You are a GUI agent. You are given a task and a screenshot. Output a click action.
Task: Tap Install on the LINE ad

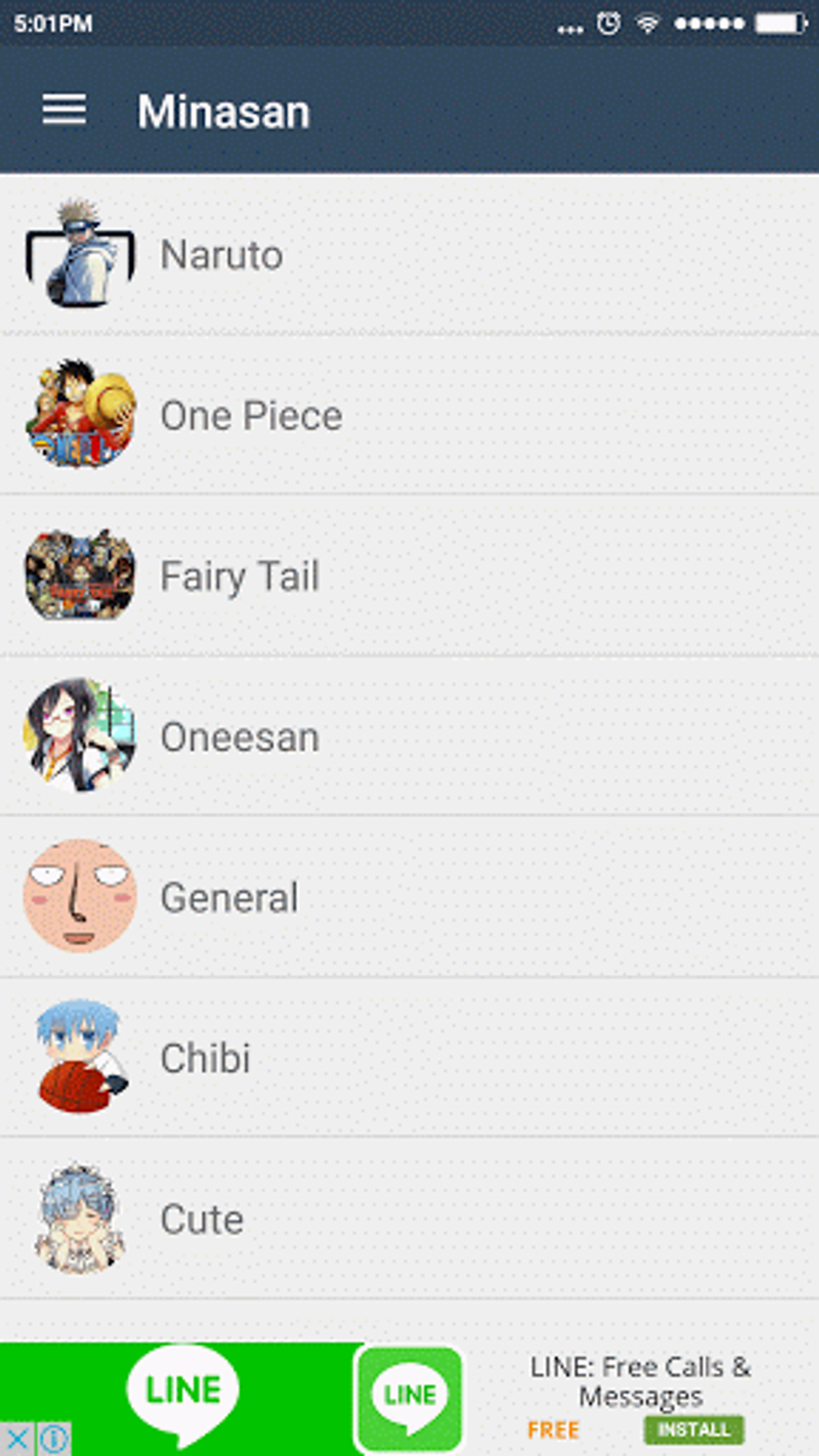click(x=694, y=1430)
